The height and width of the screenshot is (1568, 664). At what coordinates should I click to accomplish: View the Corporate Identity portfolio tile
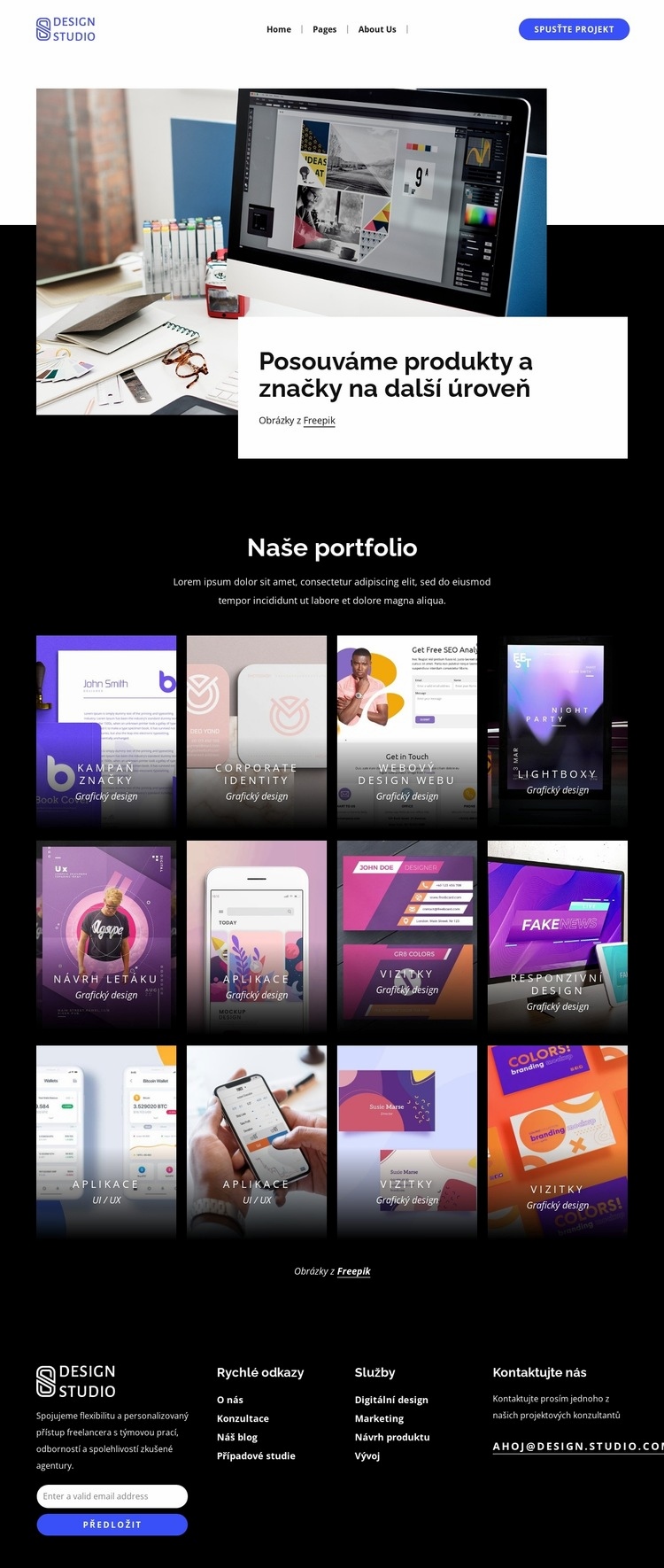257,731
